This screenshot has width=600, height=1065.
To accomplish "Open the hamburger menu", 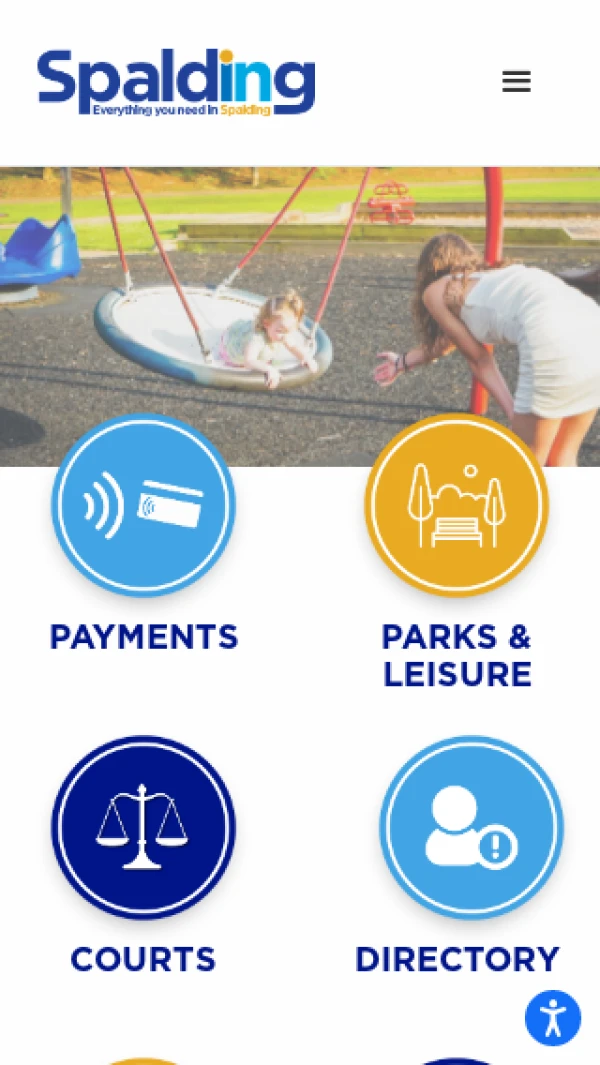I will (516, 82).
